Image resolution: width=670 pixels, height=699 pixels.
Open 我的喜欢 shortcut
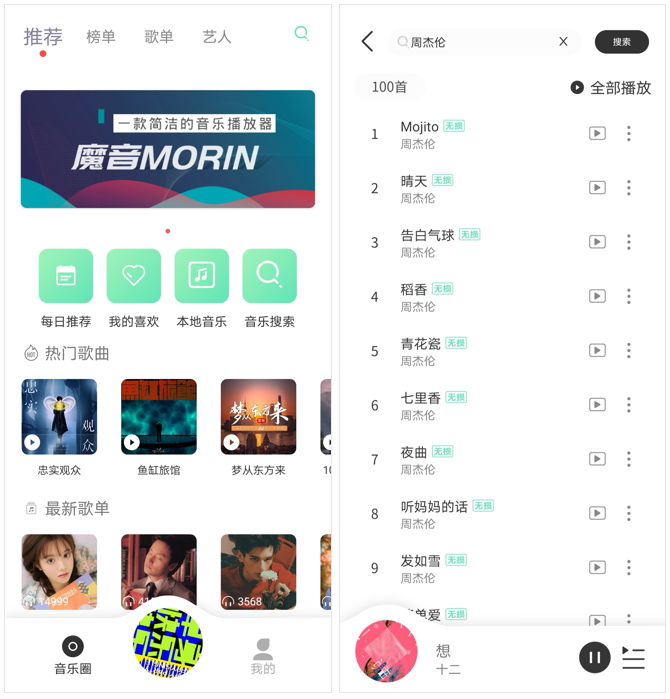[134, 276]
